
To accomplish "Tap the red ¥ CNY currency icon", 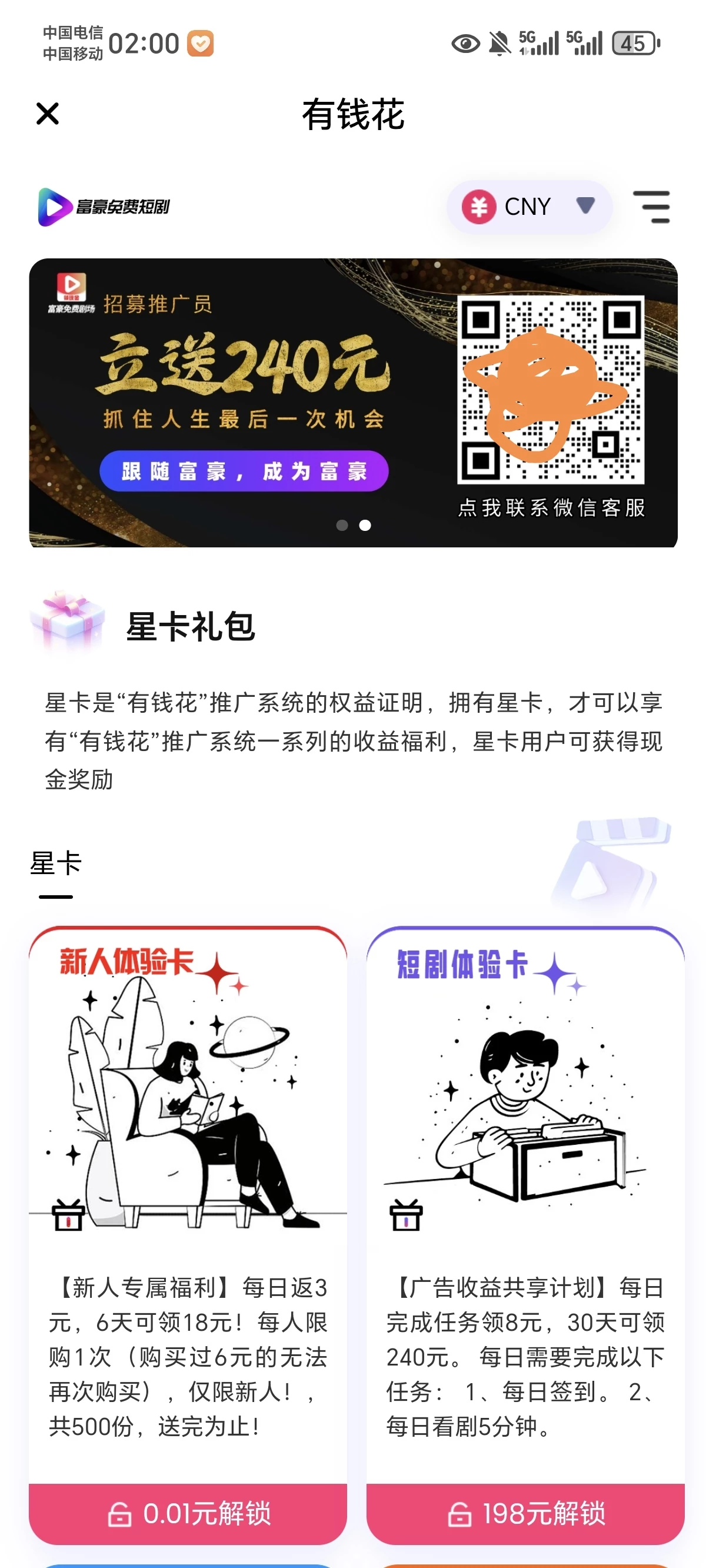I will [x=480, y=207].
